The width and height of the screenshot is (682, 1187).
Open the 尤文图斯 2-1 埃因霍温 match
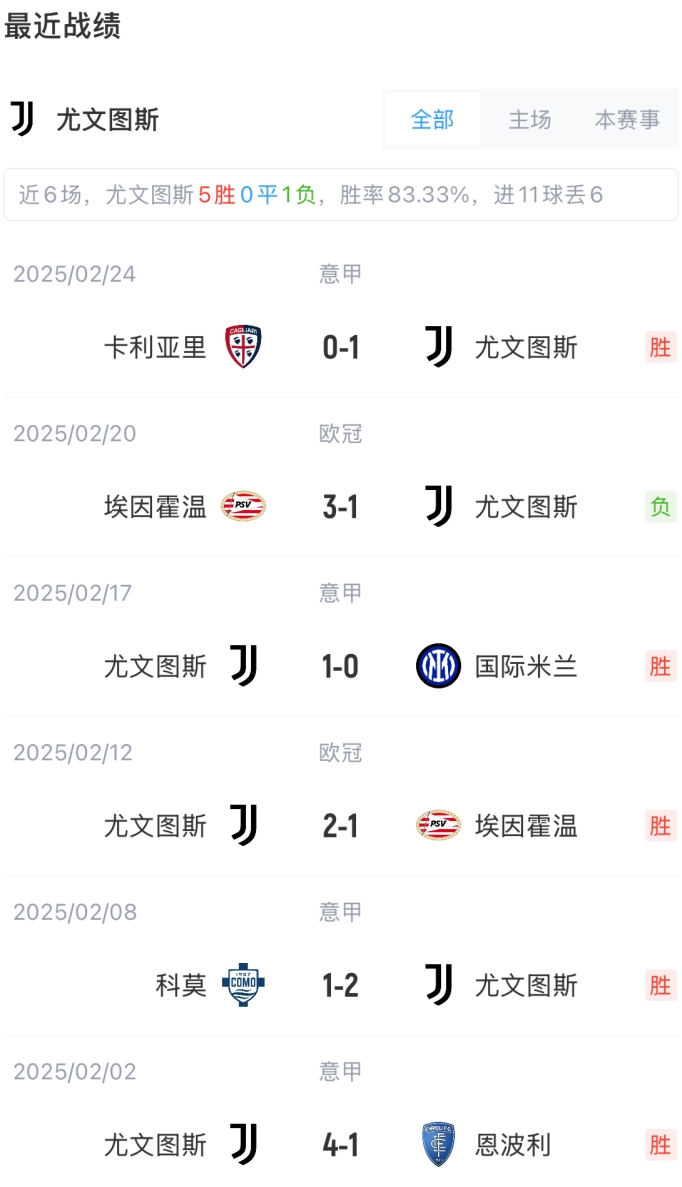tap(341, 826)
